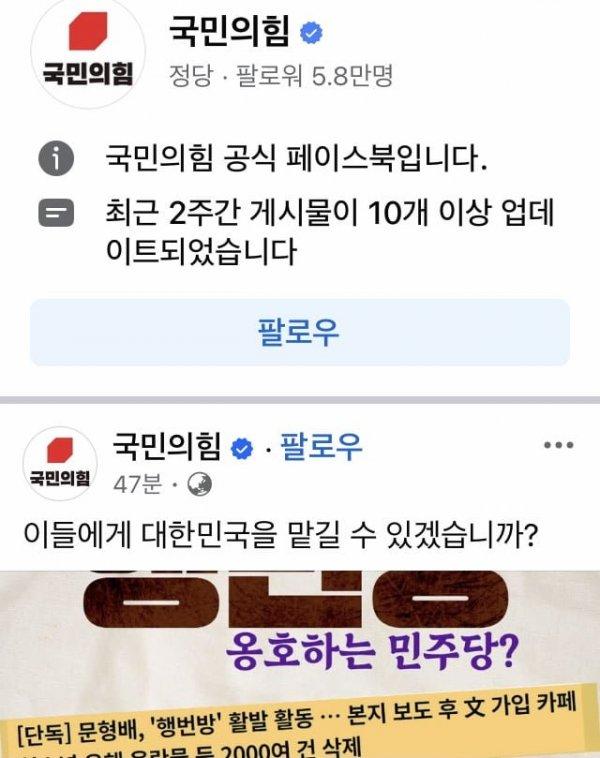The width and height of the screenshot is (600, 758).
Task: Tap the 팔로우 link beside the post author
Action: coord(321,446)
